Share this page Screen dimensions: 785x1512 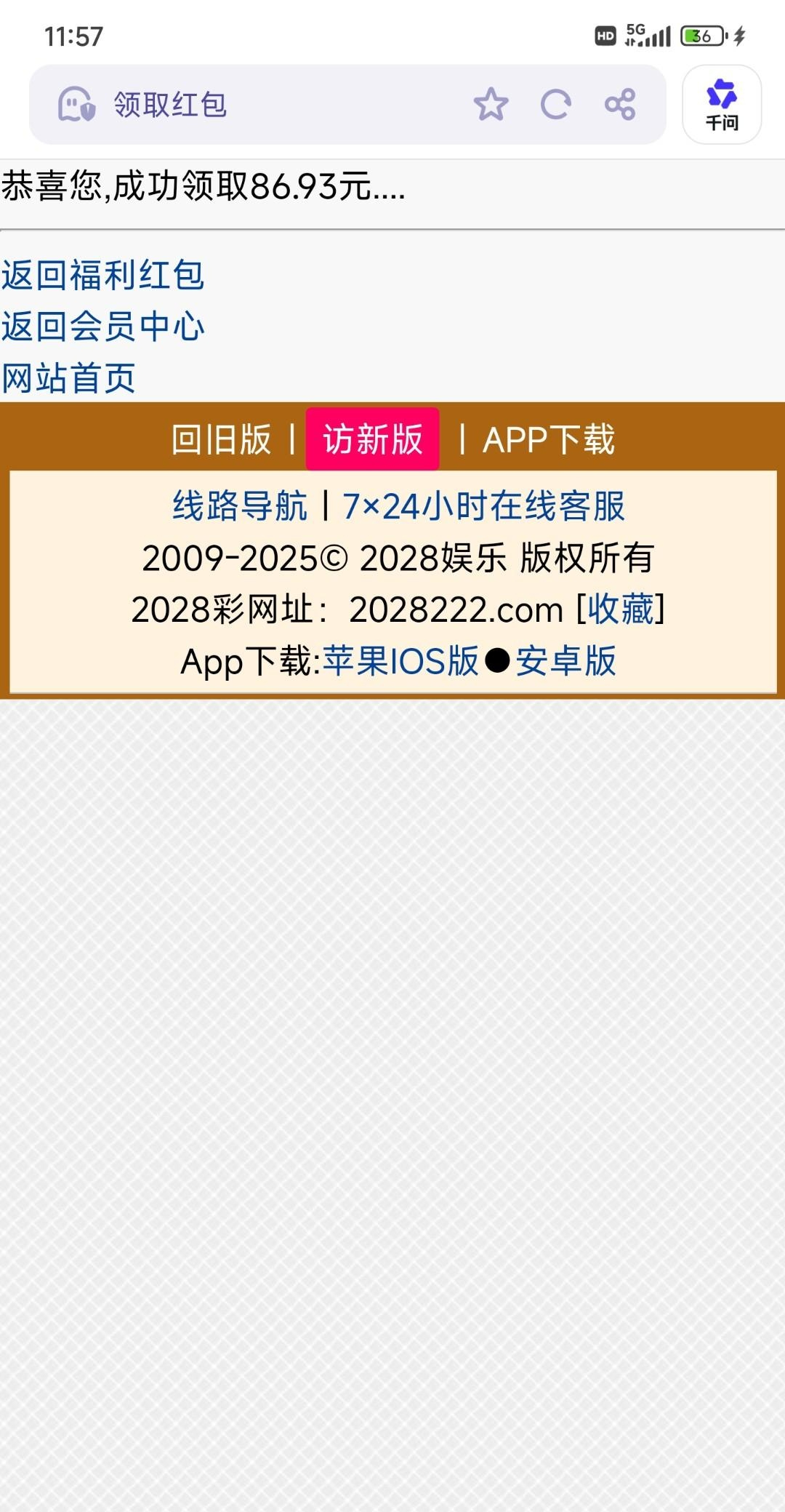pos(620,104)
